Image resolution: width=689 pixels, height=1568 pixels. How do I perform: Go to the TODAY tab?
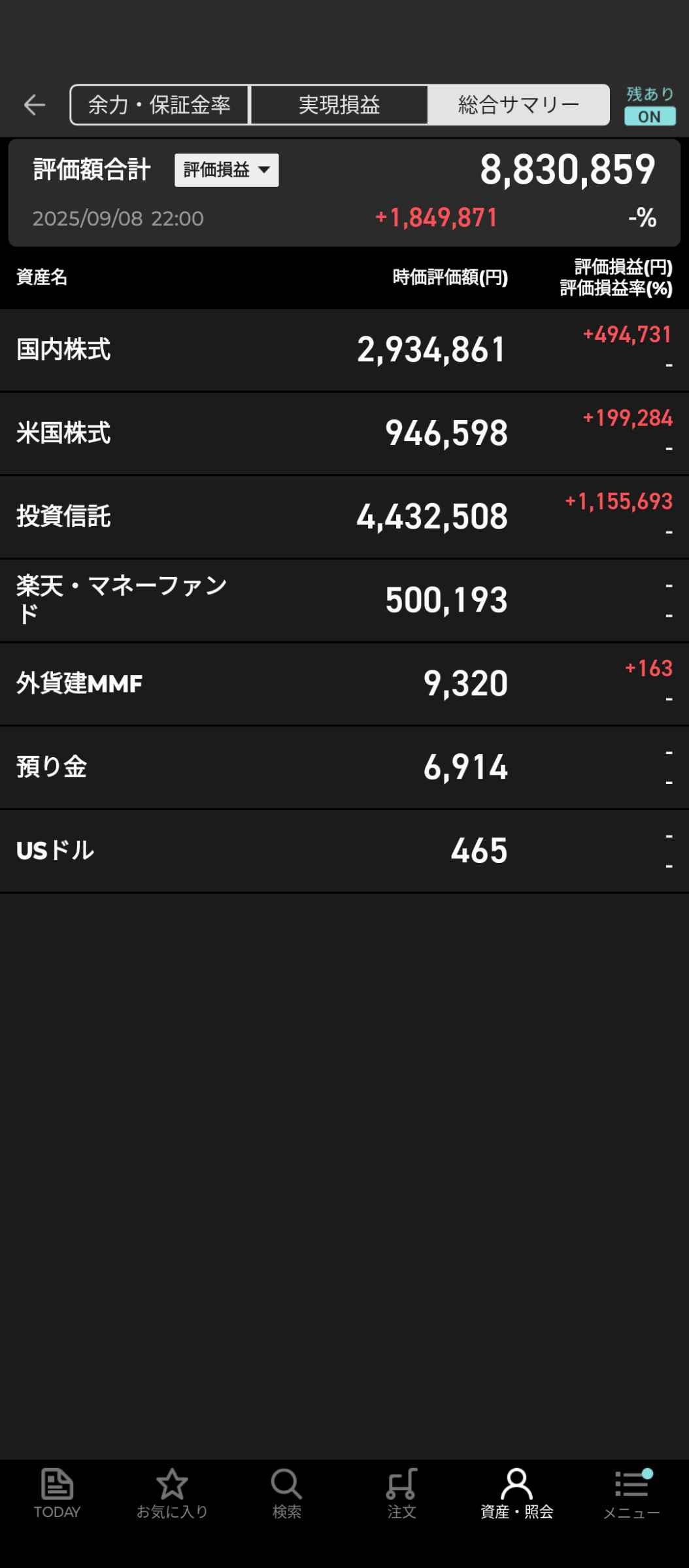pyautogui.click(x=57, y=1494)
